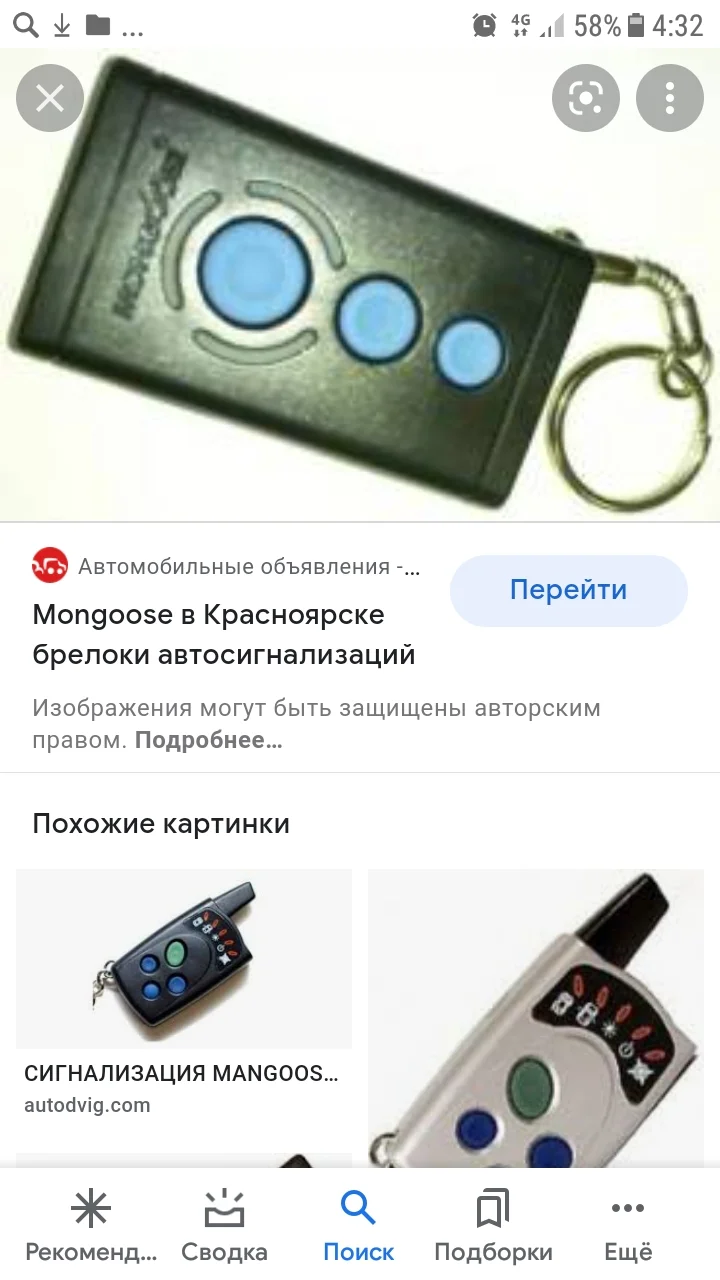Viewport: 720px width, 1280px height.
Task: Open the СИГНАЛИЗАЦИЯ MANGOOS similar image
Action: tap(184, 958)
